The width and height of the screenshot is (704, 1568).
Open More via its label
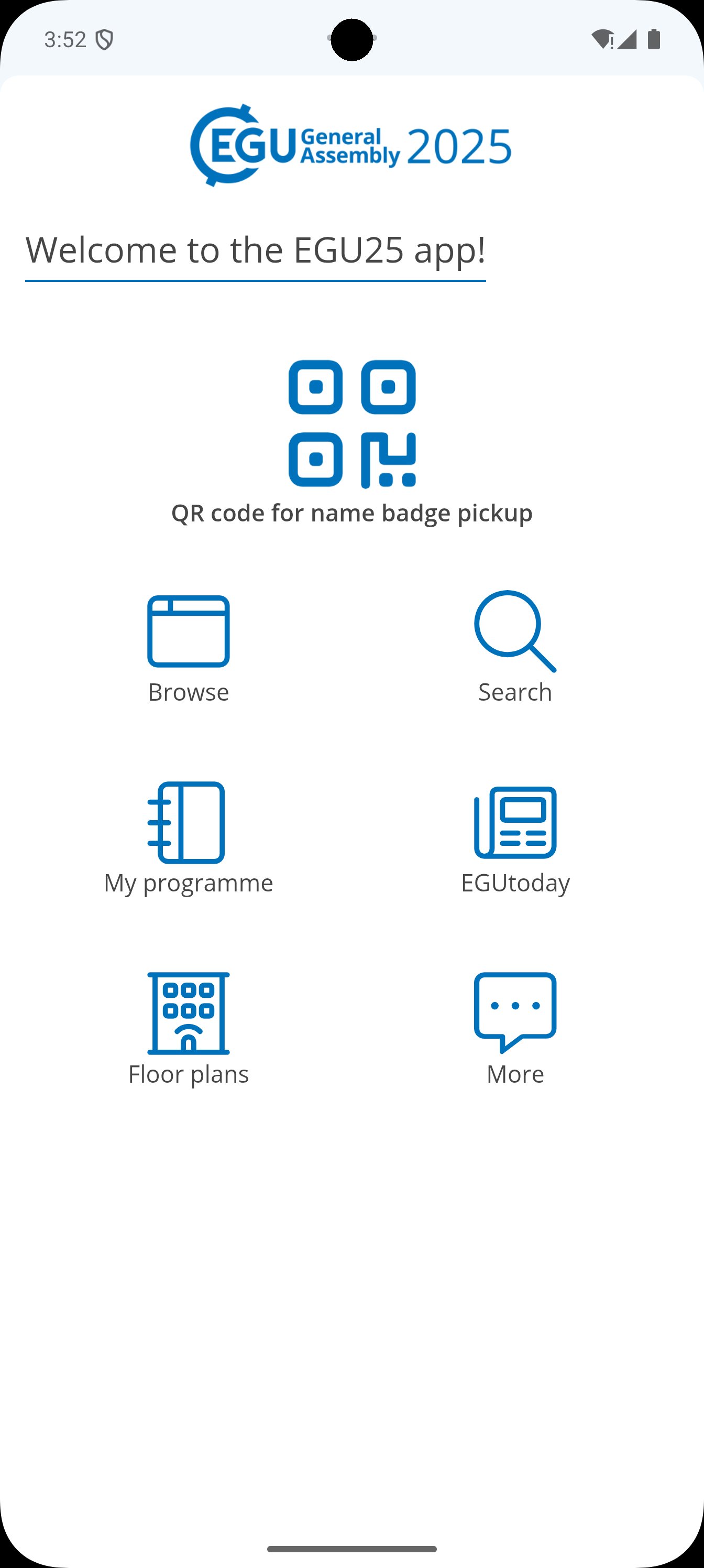point(514,1073)
